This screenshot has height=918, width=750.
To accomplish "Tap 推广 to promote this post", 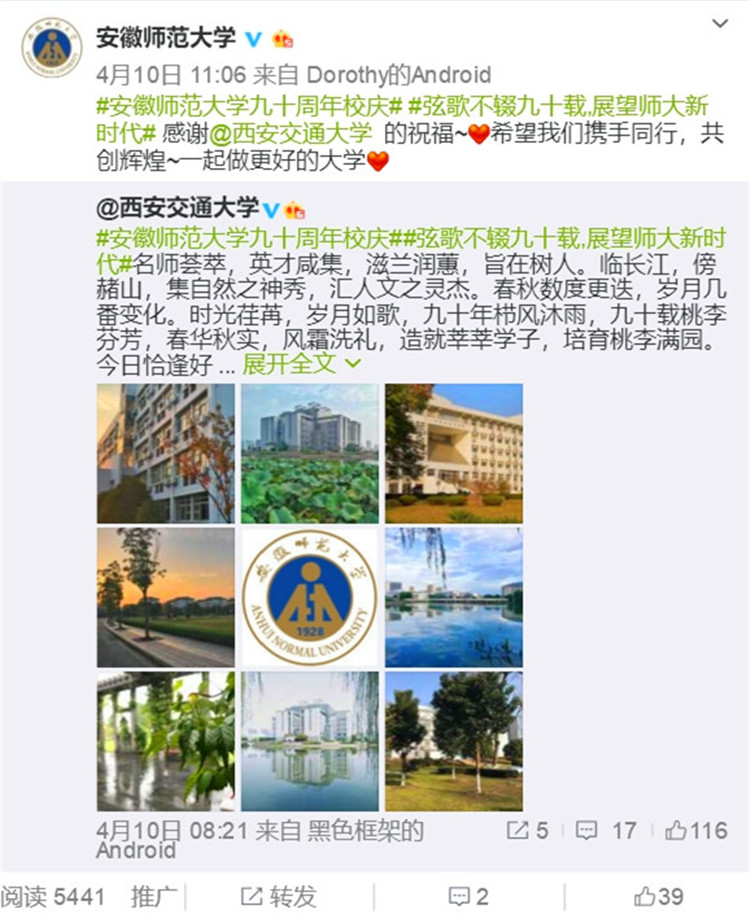I will point(148,895).
